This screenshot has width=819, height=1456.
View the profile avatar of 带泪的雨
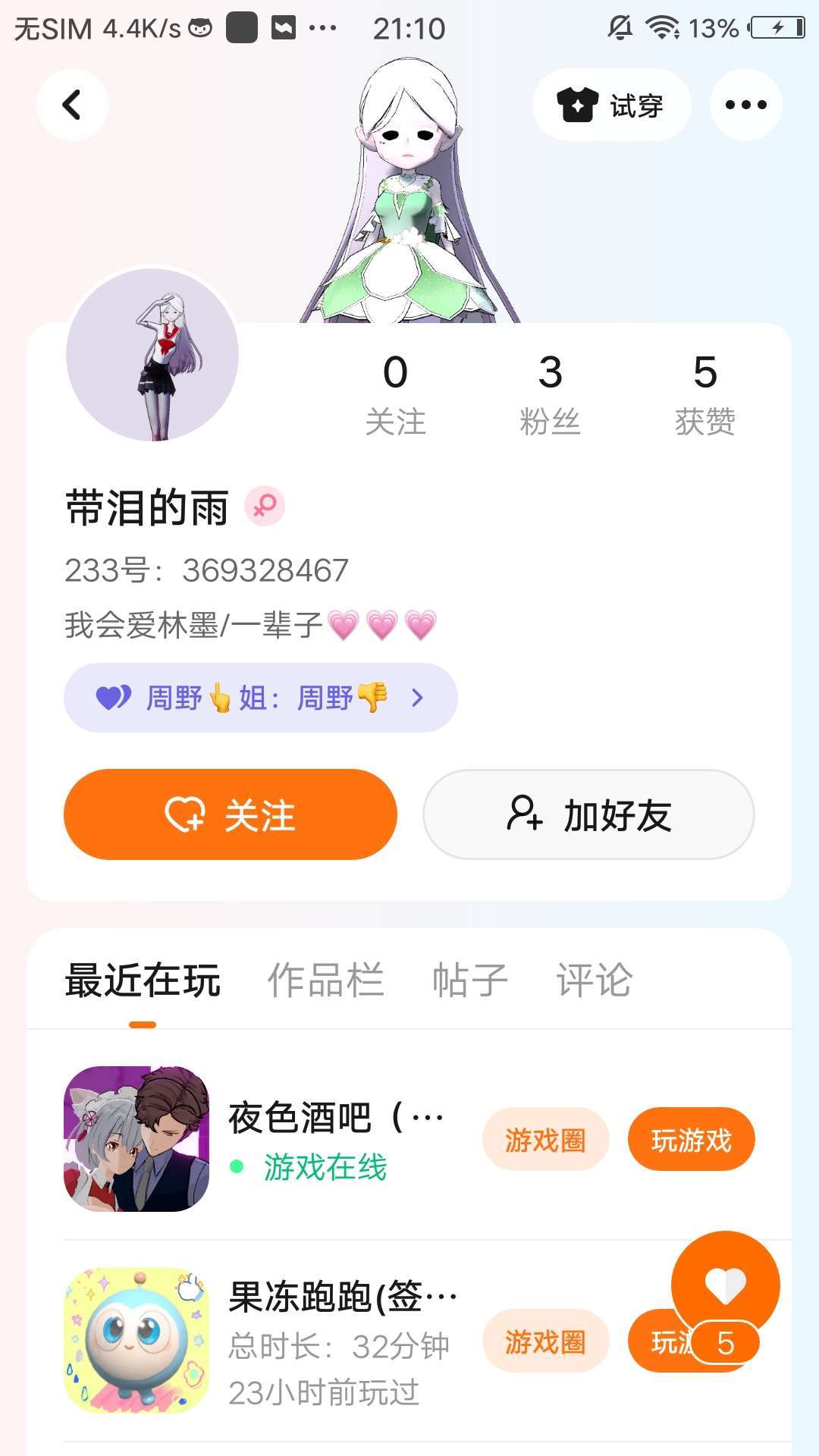tap(152, 354)
